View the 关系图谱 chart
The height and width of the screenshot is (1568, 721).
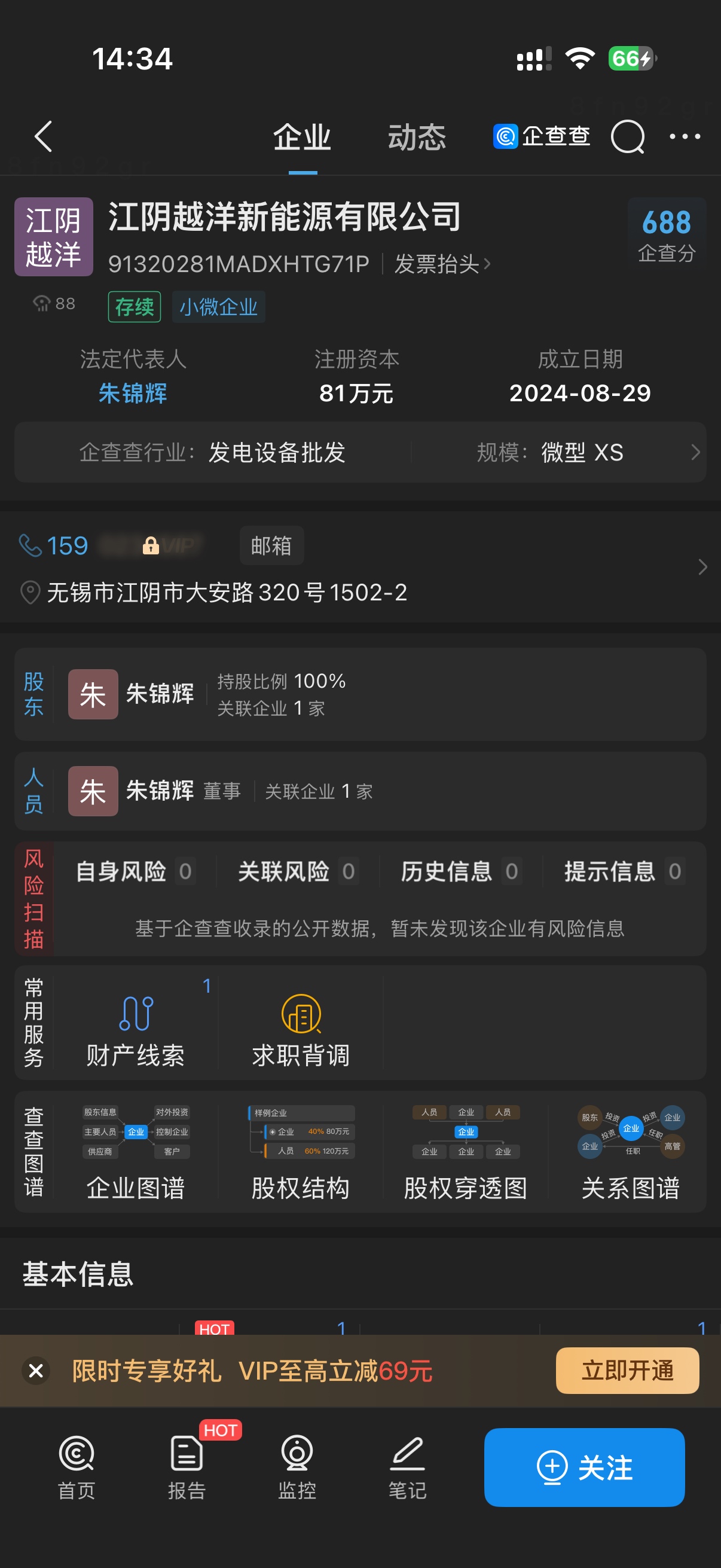(x=630, y=1151)
